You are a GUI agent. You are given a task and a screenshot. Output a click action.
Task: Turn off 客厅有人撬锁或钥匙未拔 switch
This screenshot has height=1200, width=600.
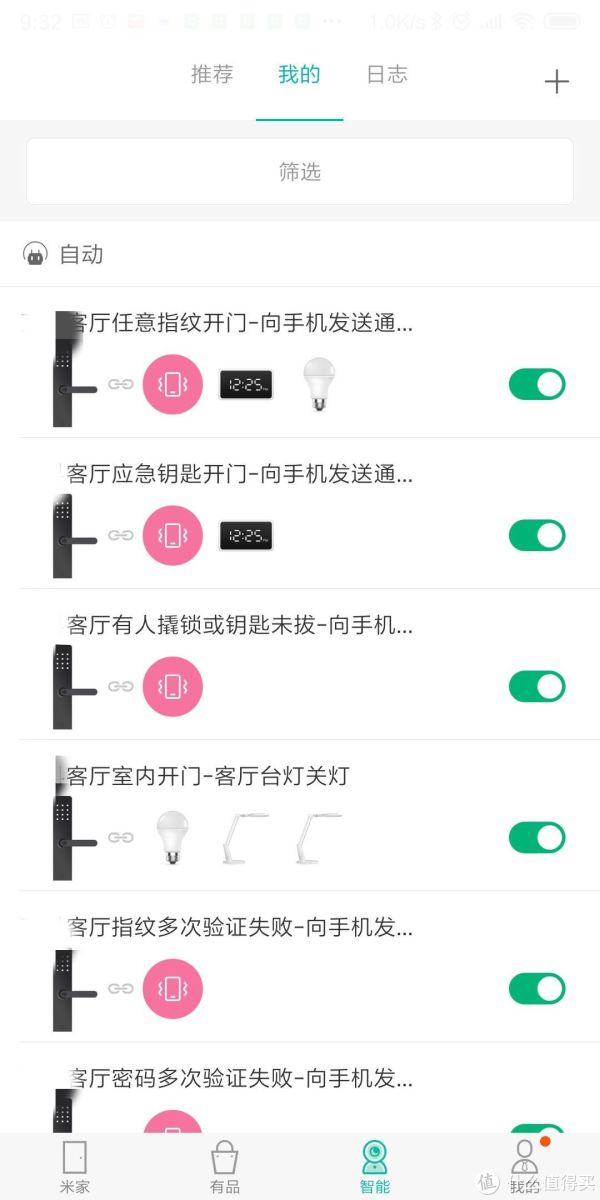(x=537, y=687)
